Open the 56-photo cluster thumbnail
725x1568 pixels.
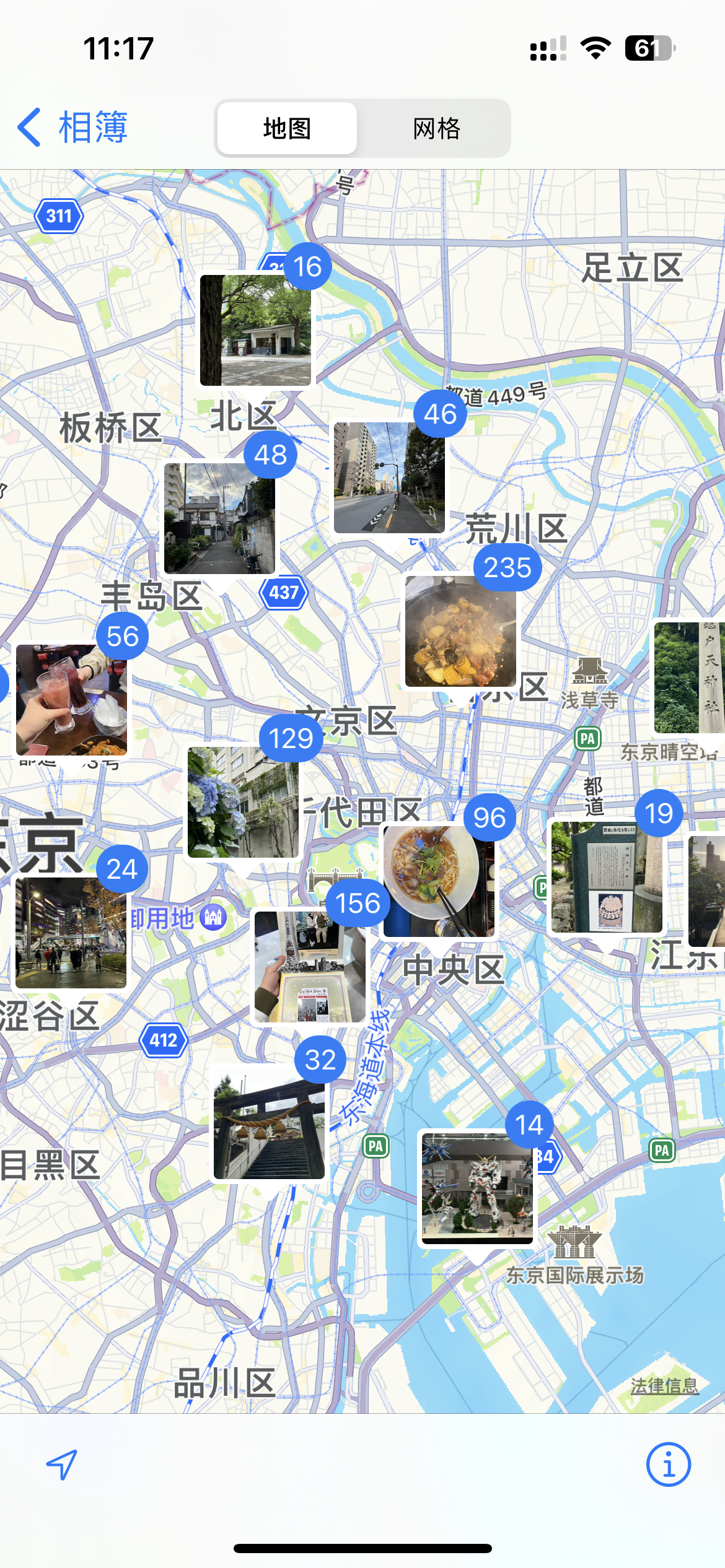click(x=71, y=700)
